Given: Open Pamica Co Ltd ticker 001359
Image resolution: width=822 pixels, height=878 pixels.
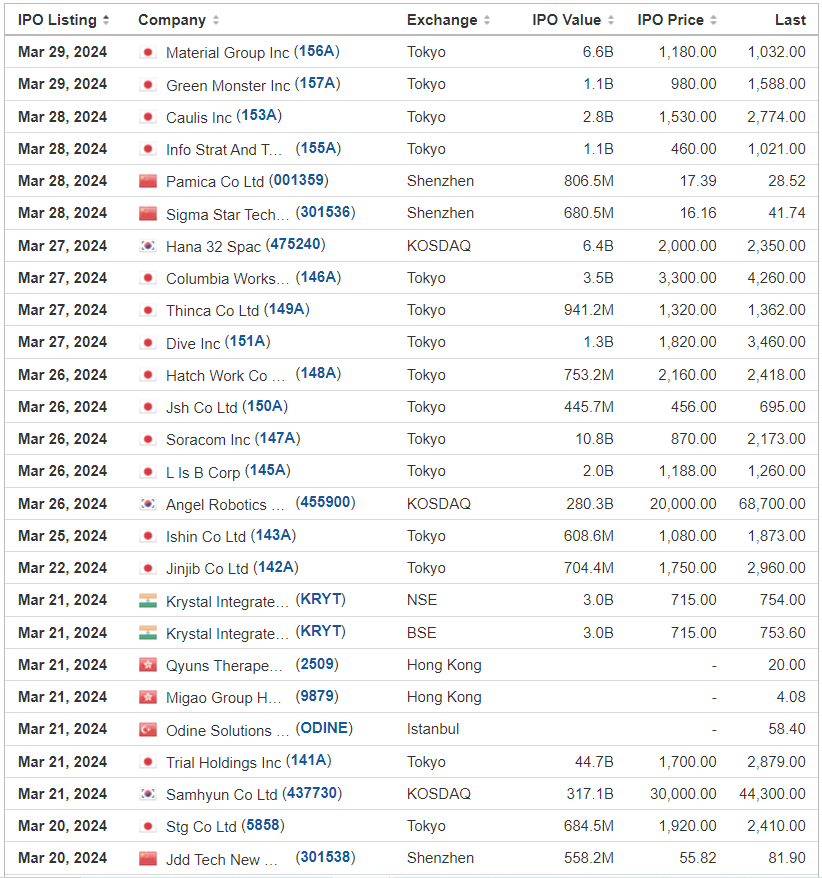Looking at the screenshot, I should 298,180.
